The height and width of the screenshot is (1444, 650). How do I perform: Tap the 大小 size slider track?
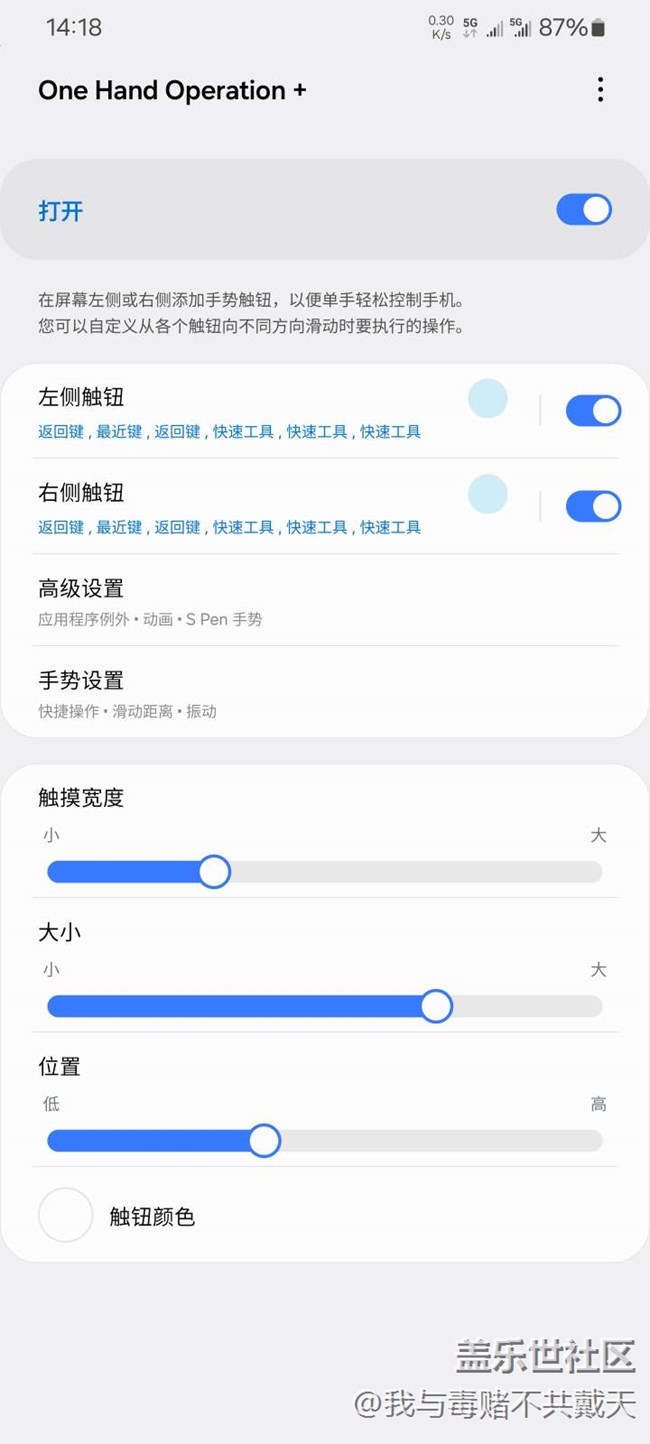pyautogui.click(x=325, y=1006)
